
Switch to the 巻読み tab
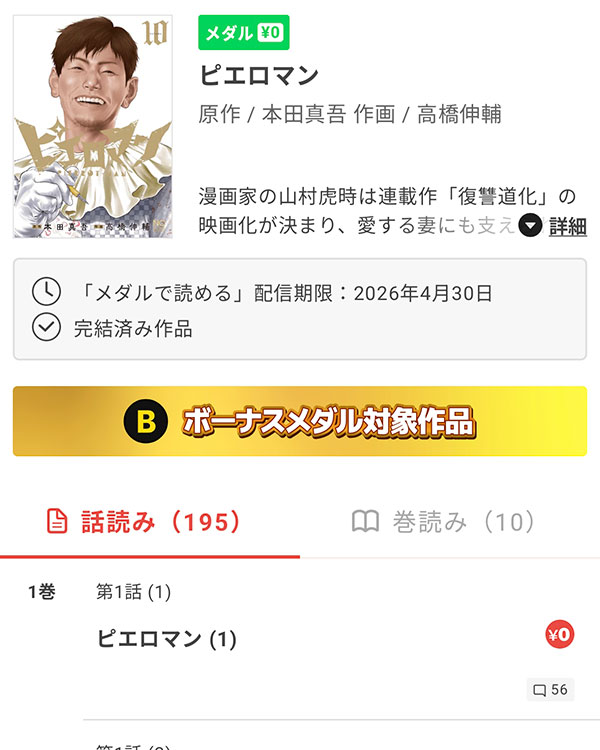(444, 522)
